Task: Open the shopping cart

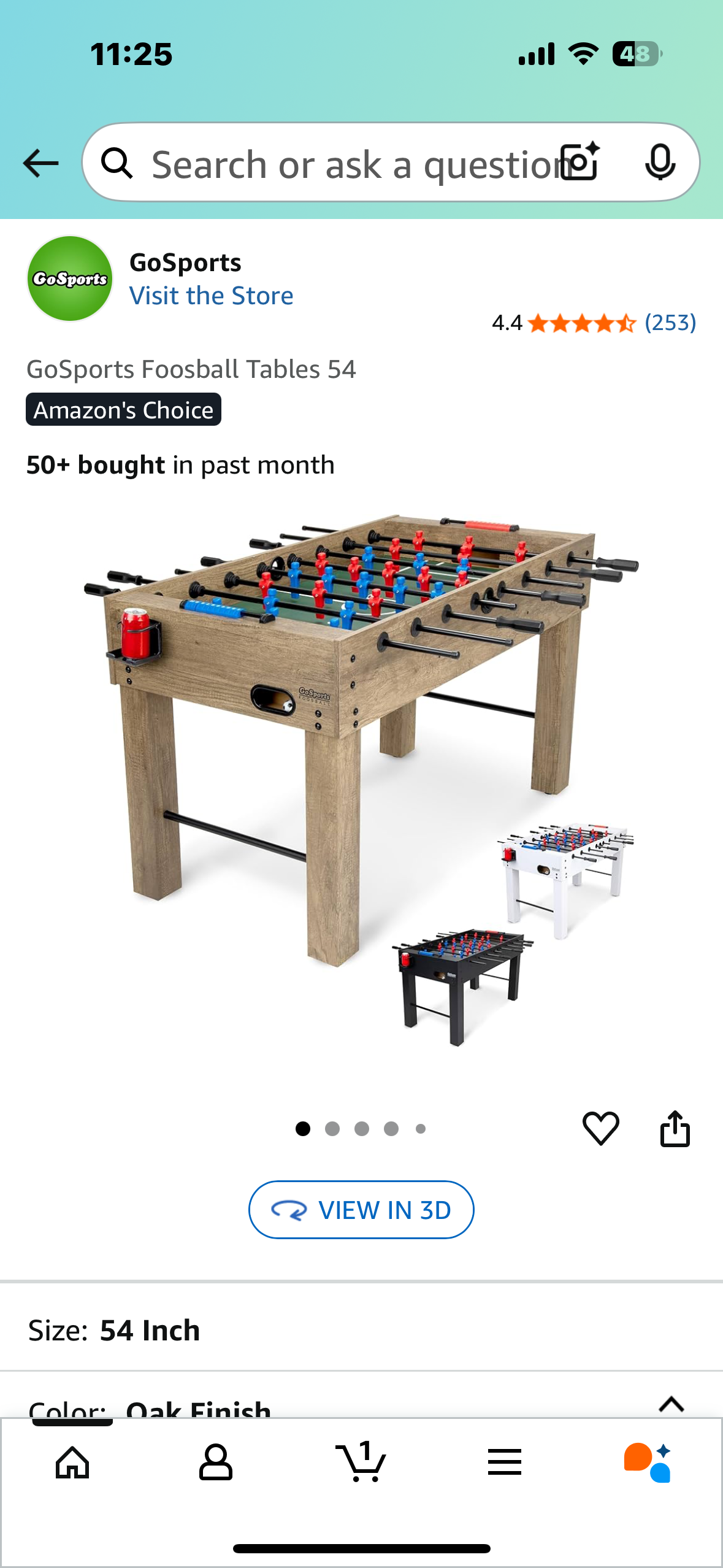Action: point(361,1462)
